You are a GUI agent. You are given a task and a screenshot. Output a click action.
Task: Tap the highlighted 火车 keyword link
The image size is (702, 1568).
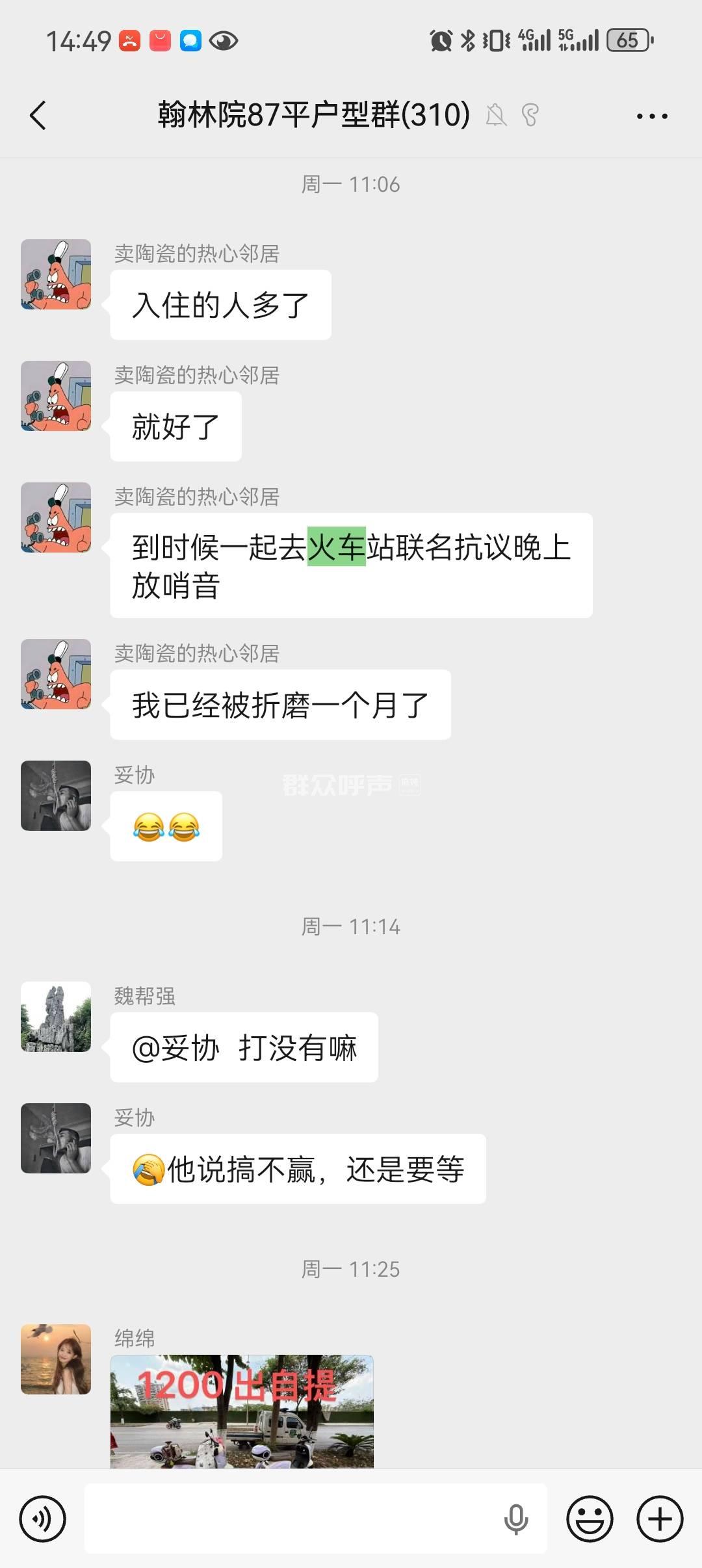pos(336,547)
